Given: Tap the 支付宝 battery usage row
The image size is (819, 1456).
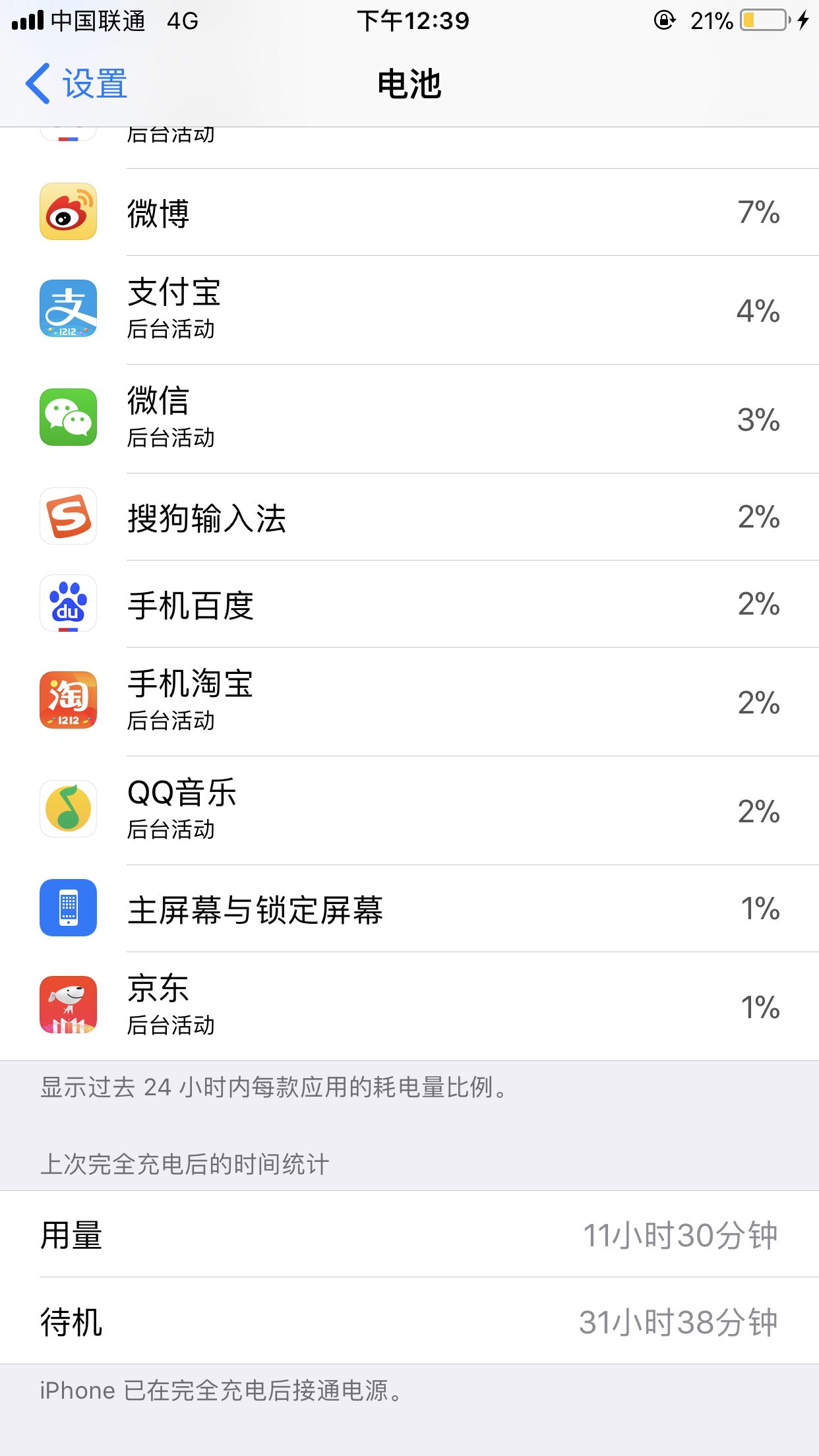Looking at the screenshot, I should click(409, 310).
